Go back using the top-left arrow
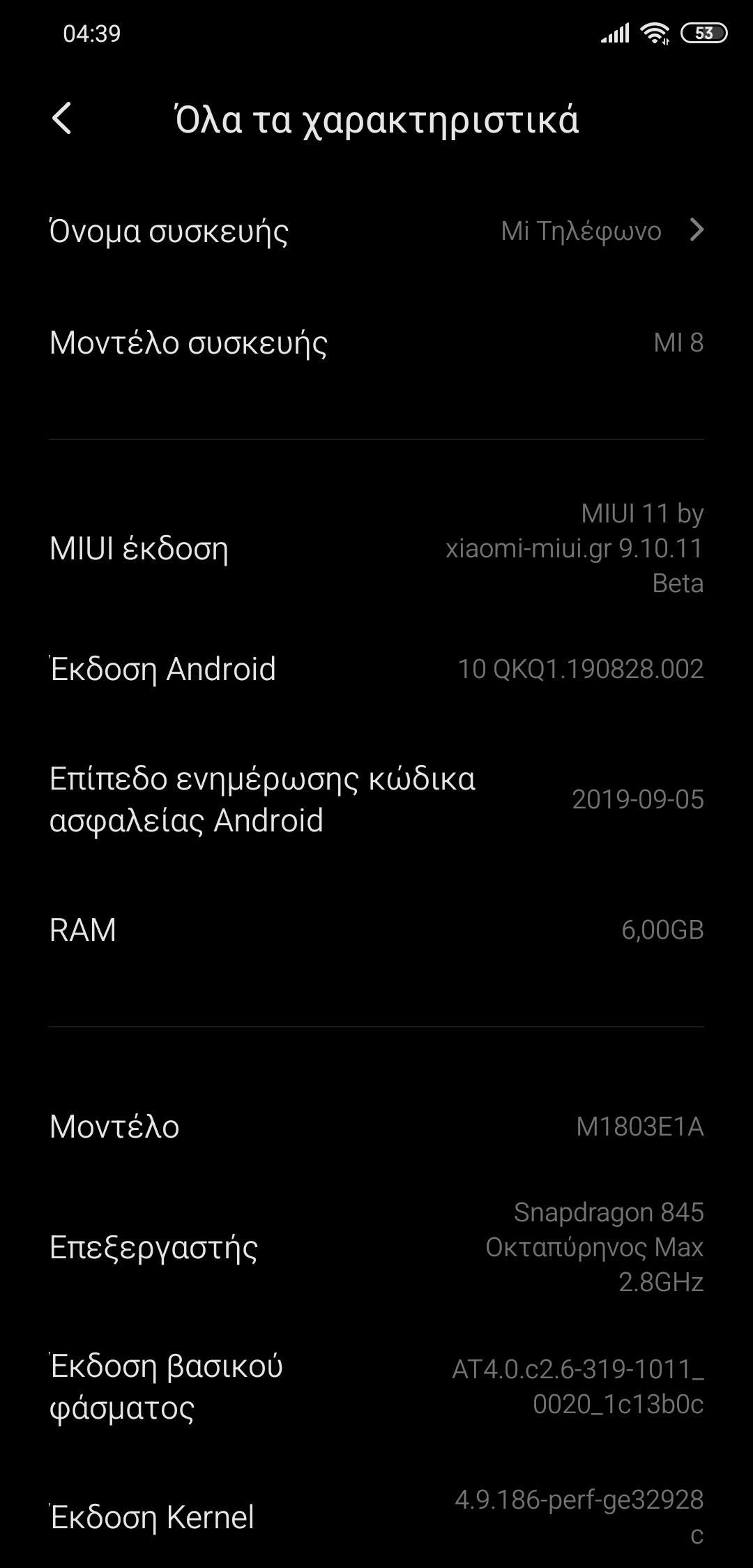Viewport: 753px width, 1568px height. coord(62,118)
